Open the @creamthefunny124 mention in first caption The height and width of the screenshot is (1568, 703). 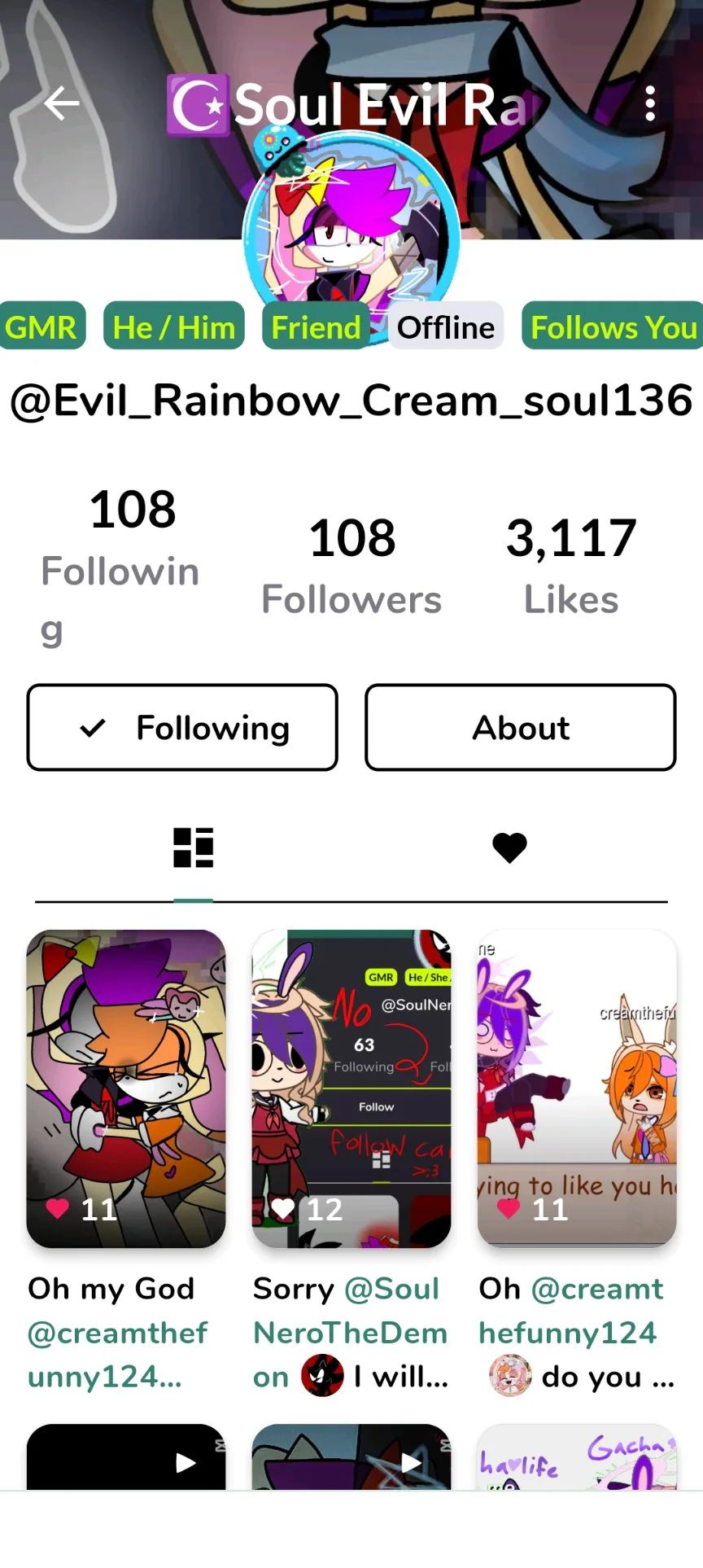pos(117,1334)
